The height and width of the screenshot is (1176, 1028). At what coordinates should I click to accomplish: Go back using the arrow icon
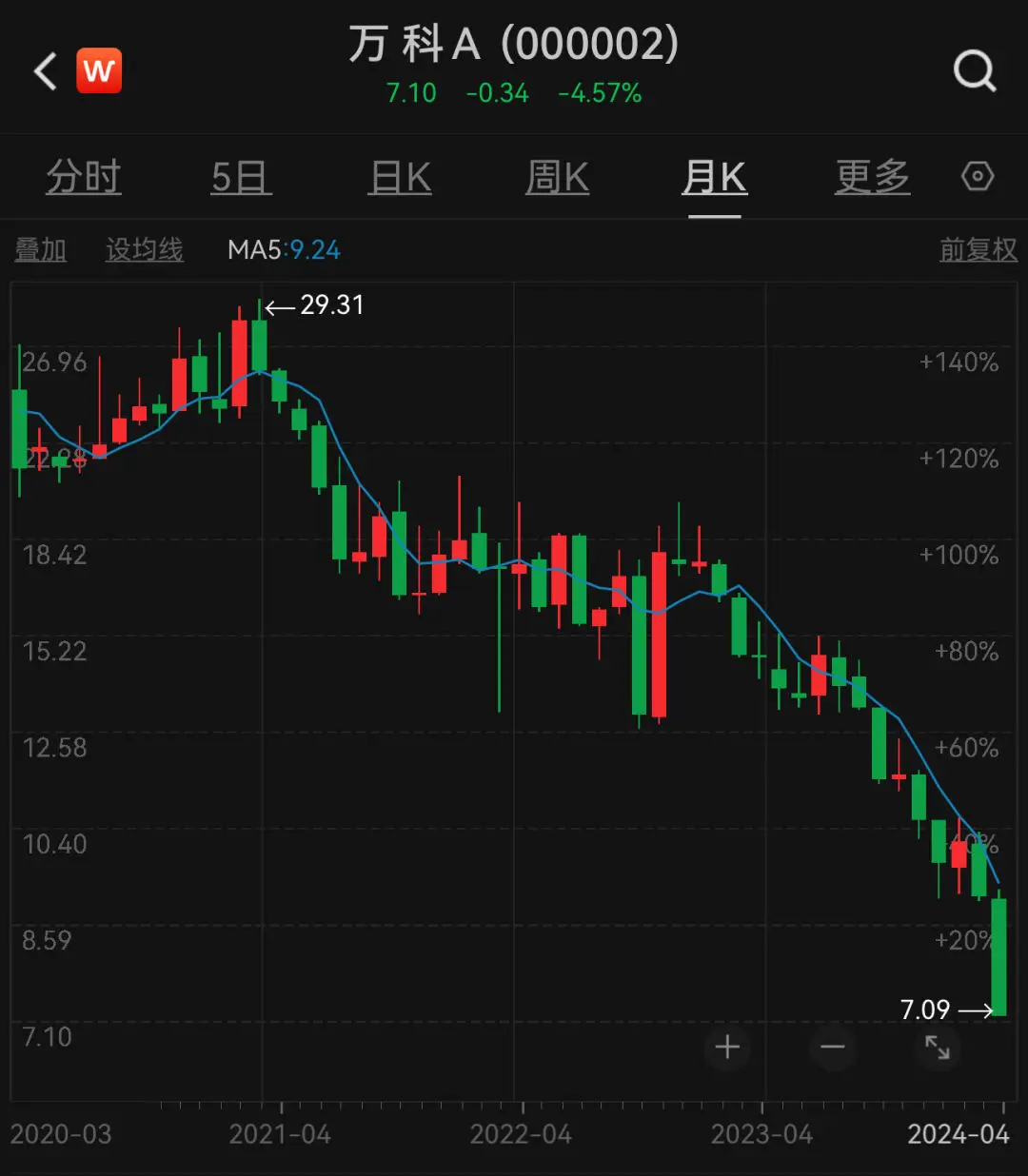point(46,71)
